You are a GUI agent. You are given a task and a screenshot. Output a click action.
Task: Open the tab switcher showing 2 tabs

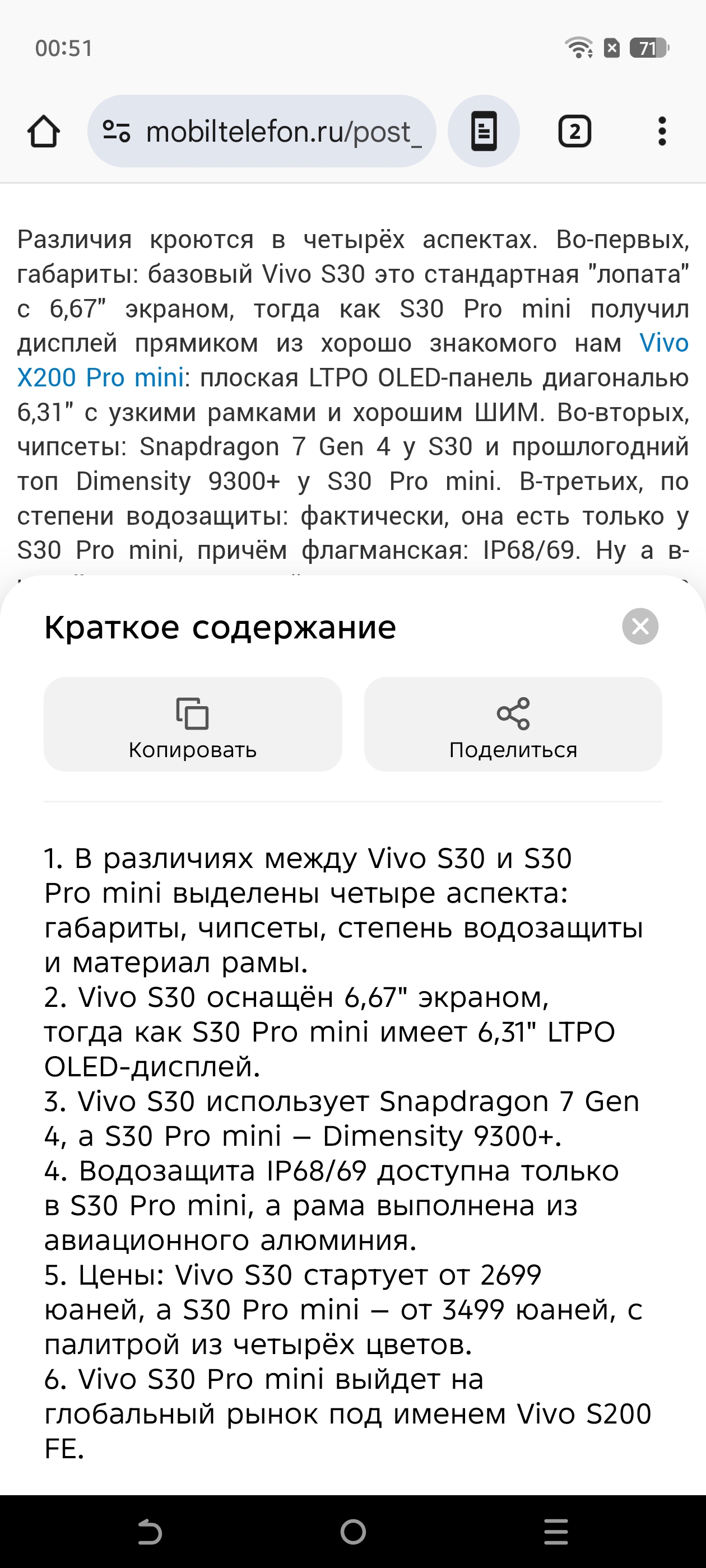coord(574,132)
